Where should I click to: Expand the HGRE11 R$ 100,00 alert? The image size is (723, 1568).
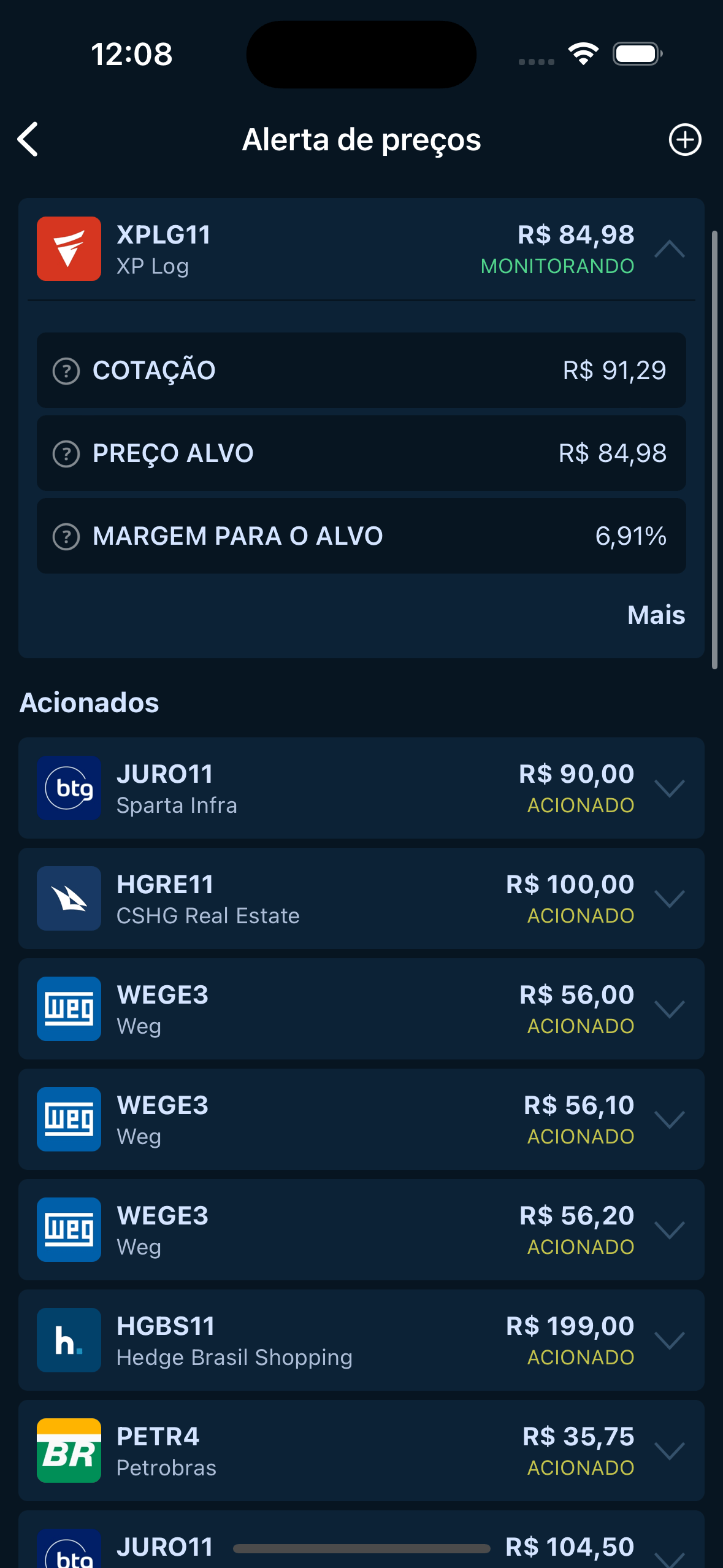click(x=670, y=899)
